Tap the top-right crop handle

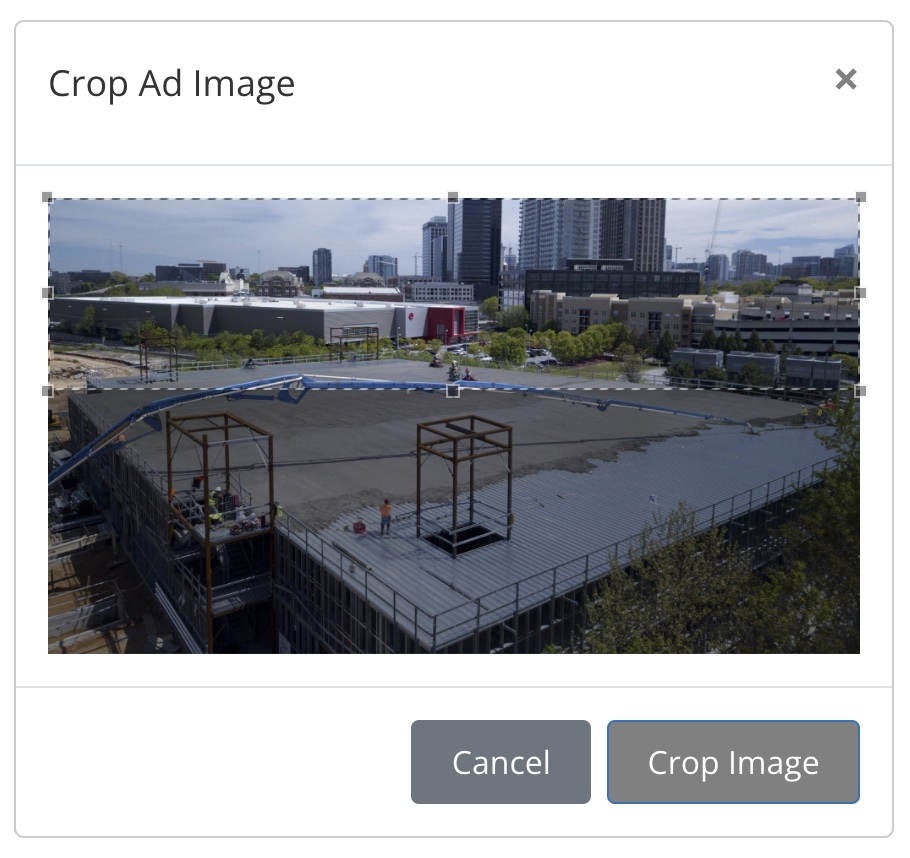[860, 197]
